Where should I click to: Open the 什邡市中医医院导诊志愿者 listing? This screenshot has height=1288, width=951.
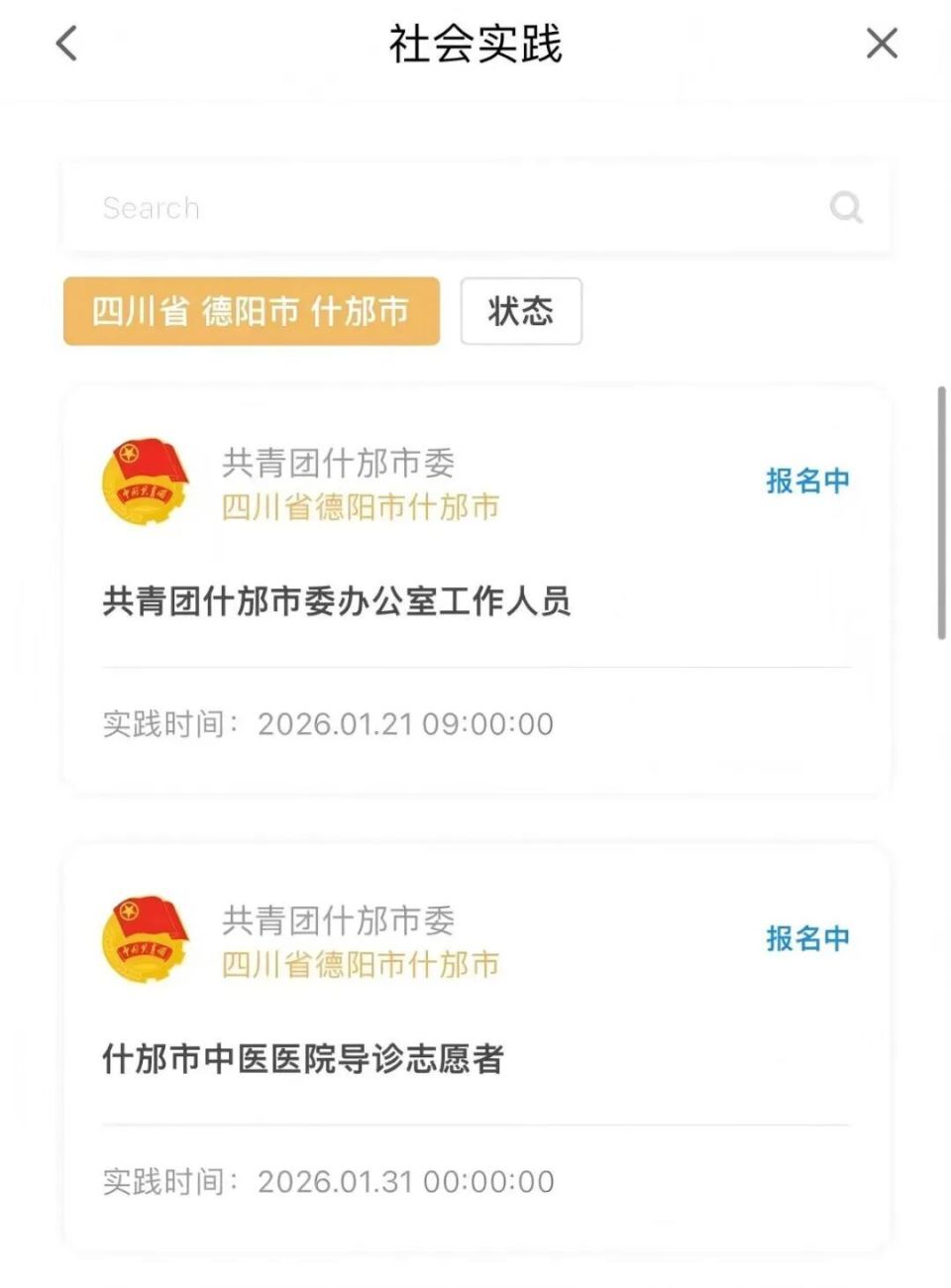point(304,1058)
